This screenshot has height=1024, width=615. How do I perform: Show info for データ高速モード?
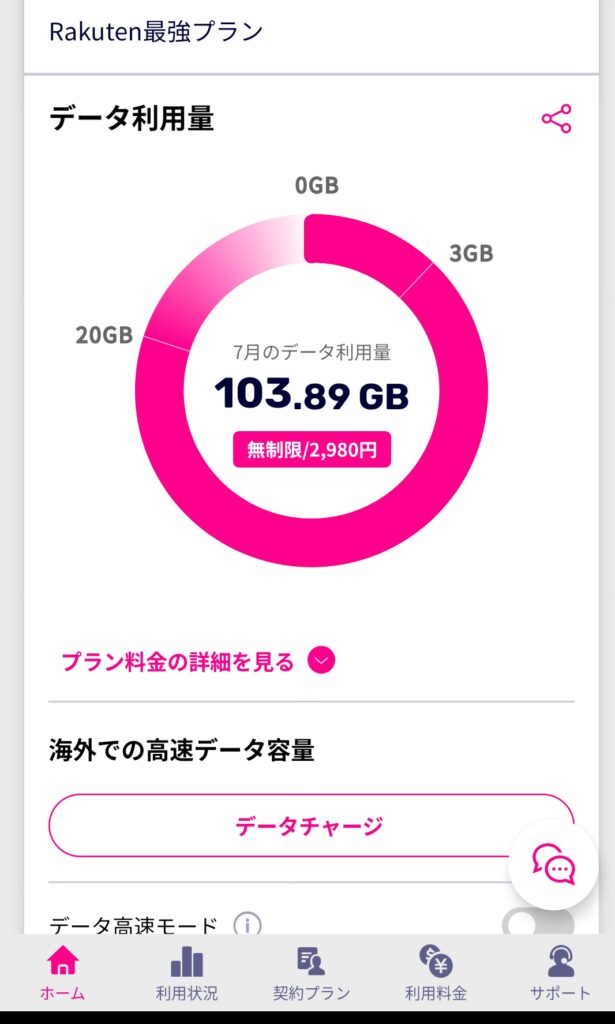click(x=247, y=925)
